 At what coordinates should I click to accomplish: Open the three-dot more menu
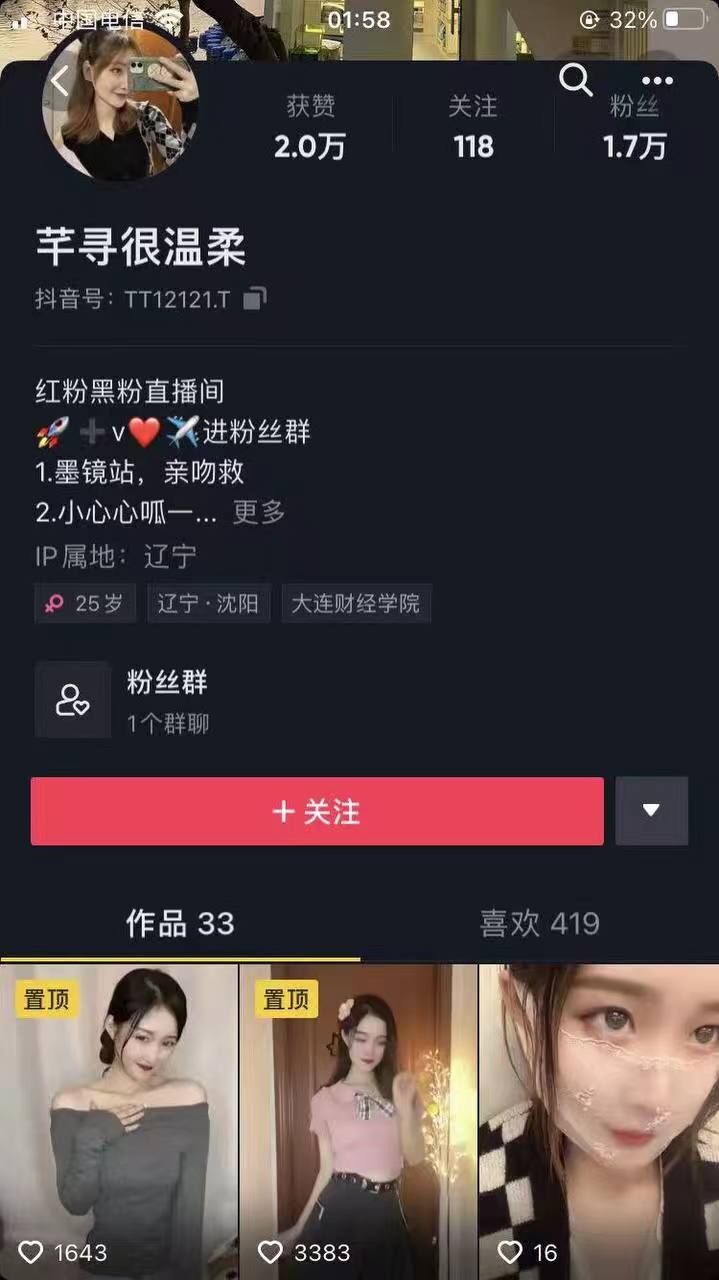coord(657,81)
